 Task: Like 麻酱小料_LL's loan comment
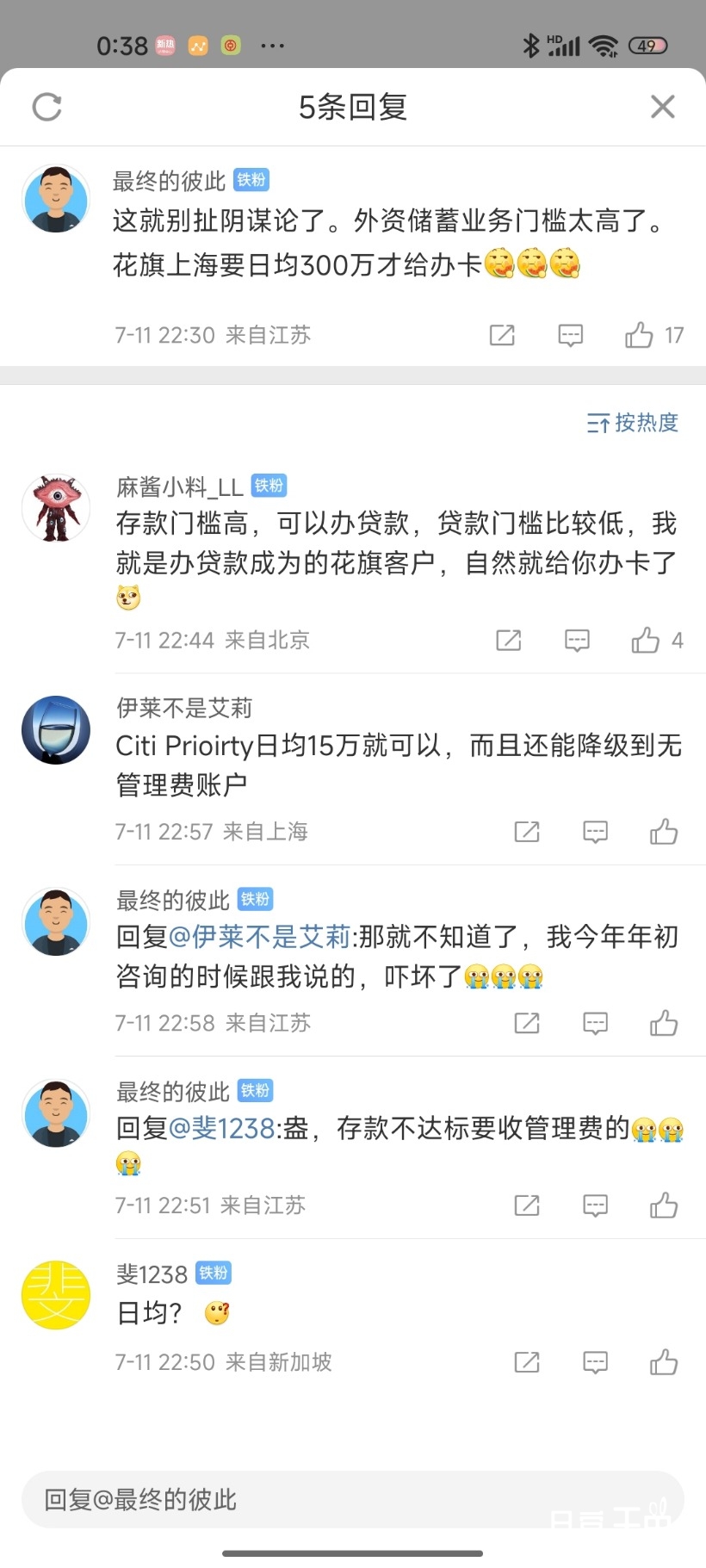(x=647, y=640)
